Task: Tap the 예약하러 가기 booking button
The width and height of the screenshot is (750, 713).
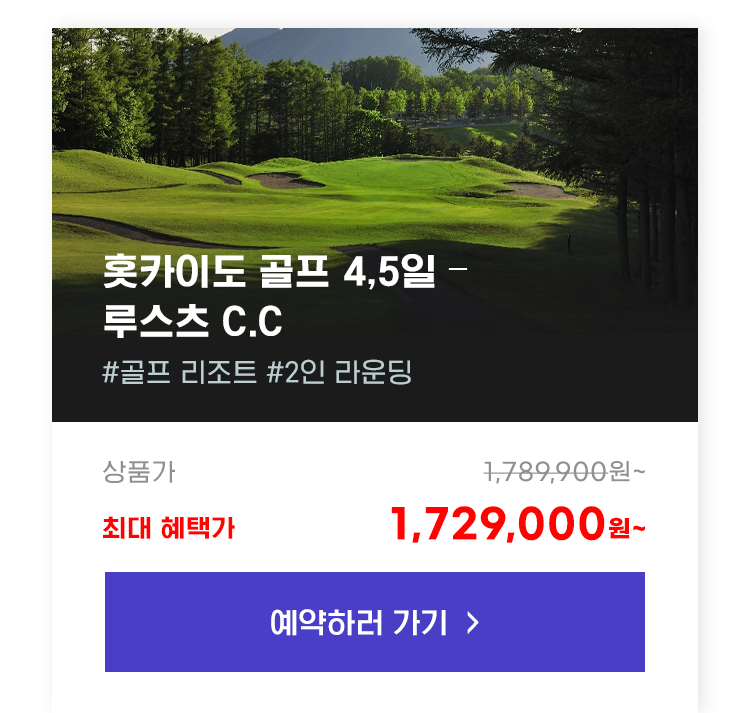Action: point(374,622)
